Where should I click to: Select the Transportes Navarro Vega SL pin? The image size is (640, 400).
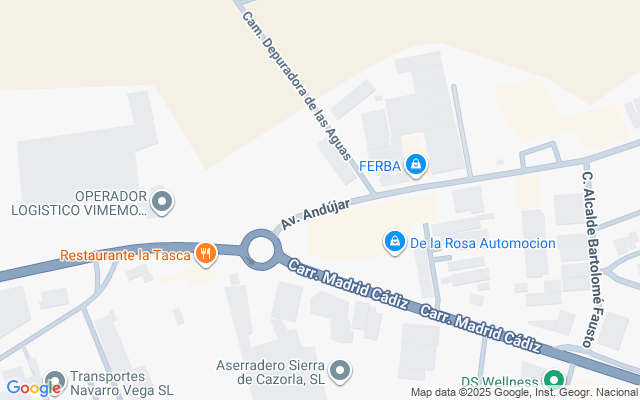[x=55, y=381]
